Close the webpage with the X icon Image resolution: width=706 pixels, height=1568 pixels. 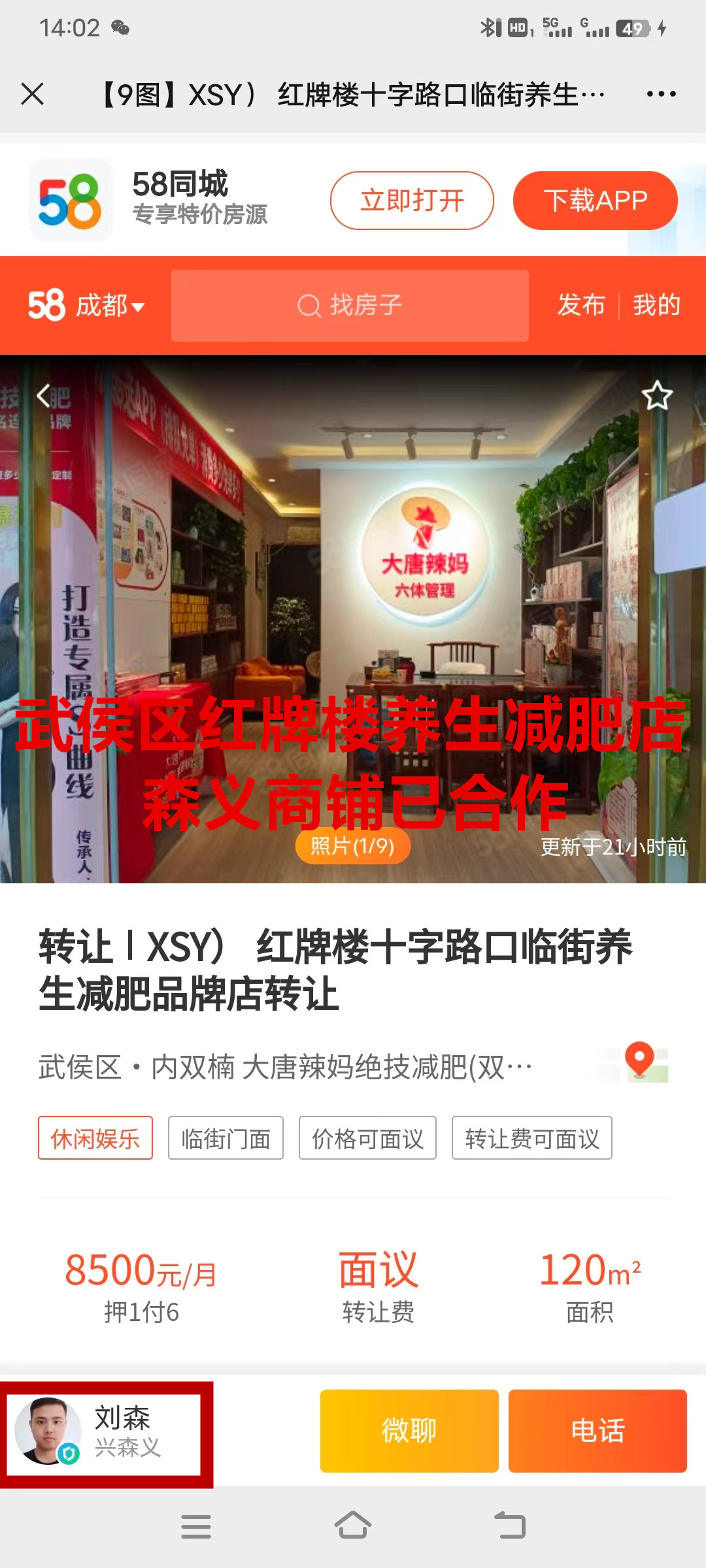[x=32, y=94]
